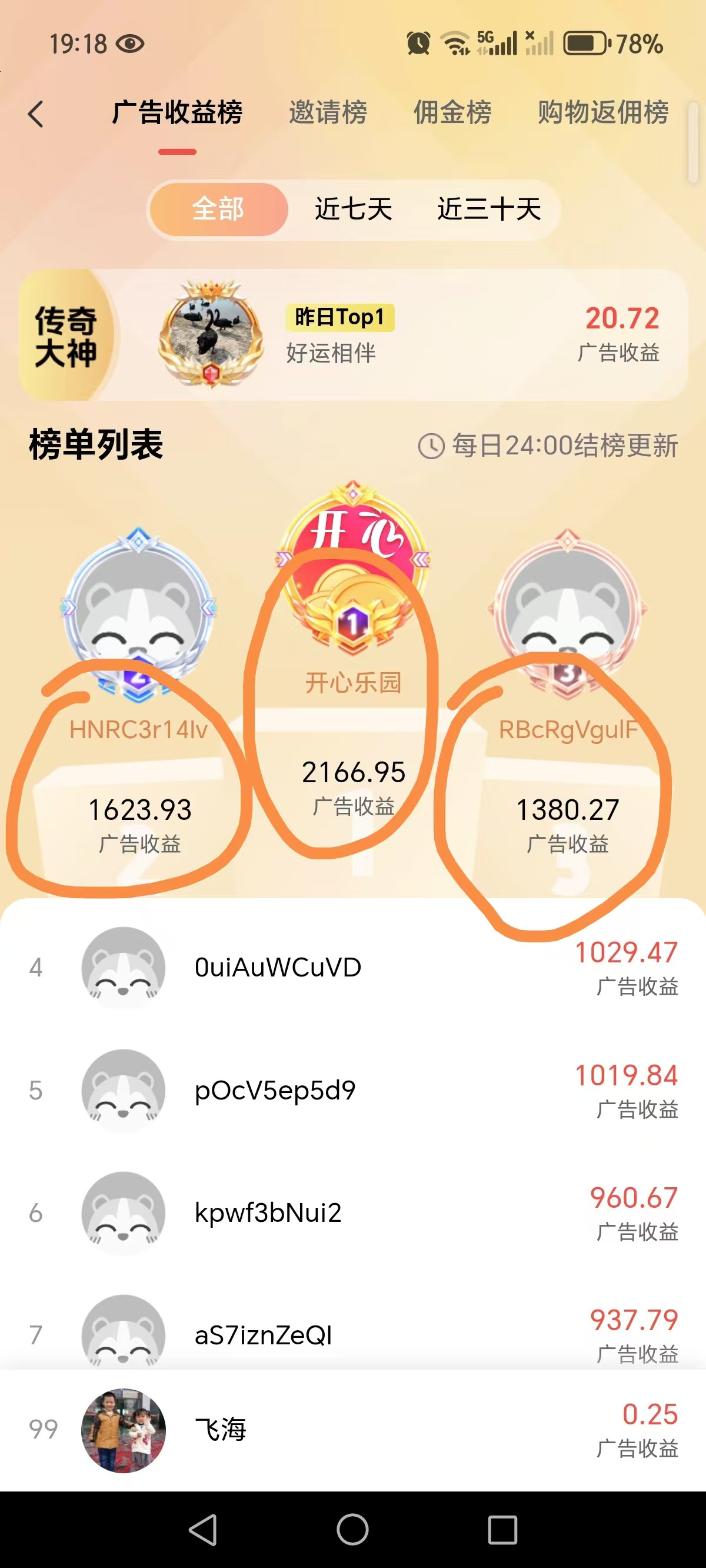This screenshot has width=706, height=1568.
Task: Open rank 6 user kpwf3bNui2
Action: tap(353, 1212)
